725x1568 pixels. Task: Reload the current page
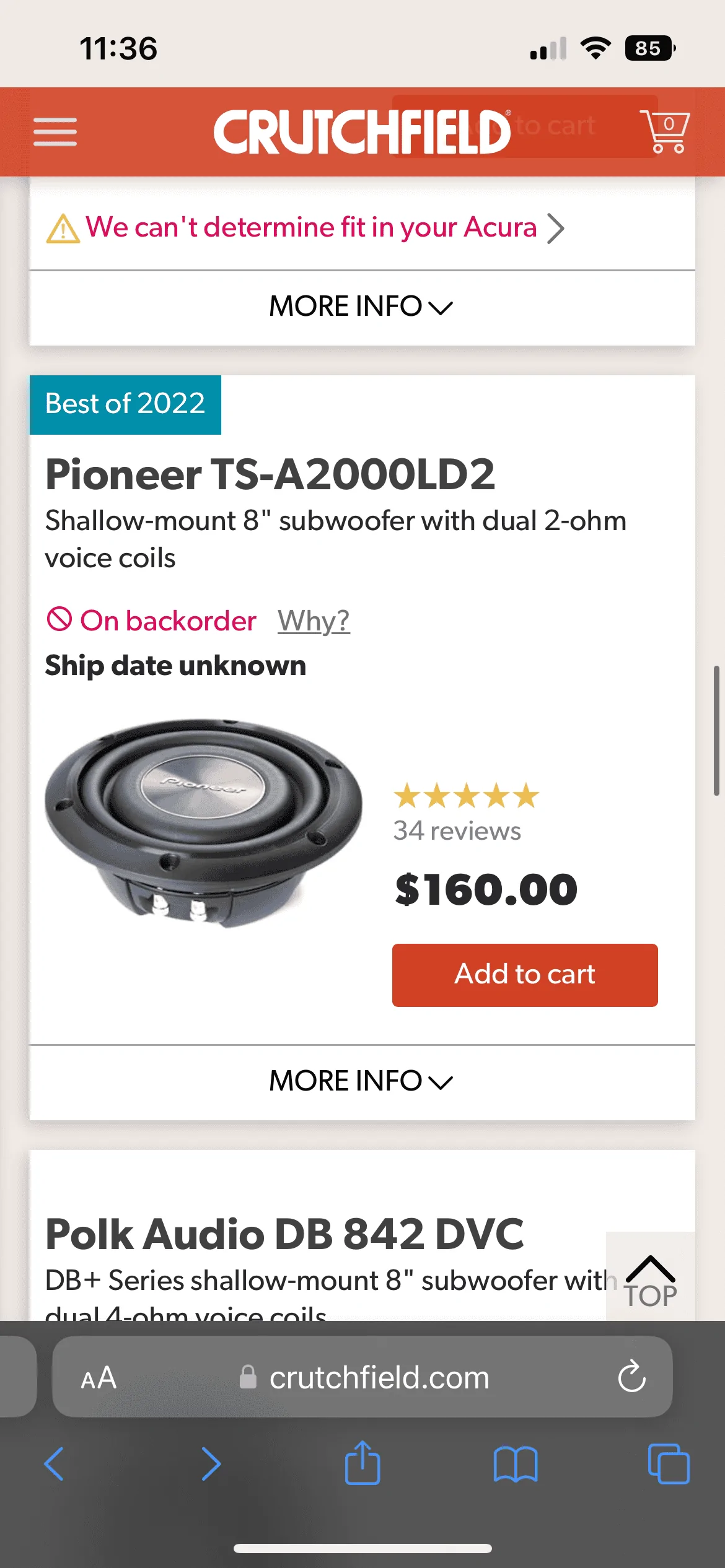point(631,1377)
